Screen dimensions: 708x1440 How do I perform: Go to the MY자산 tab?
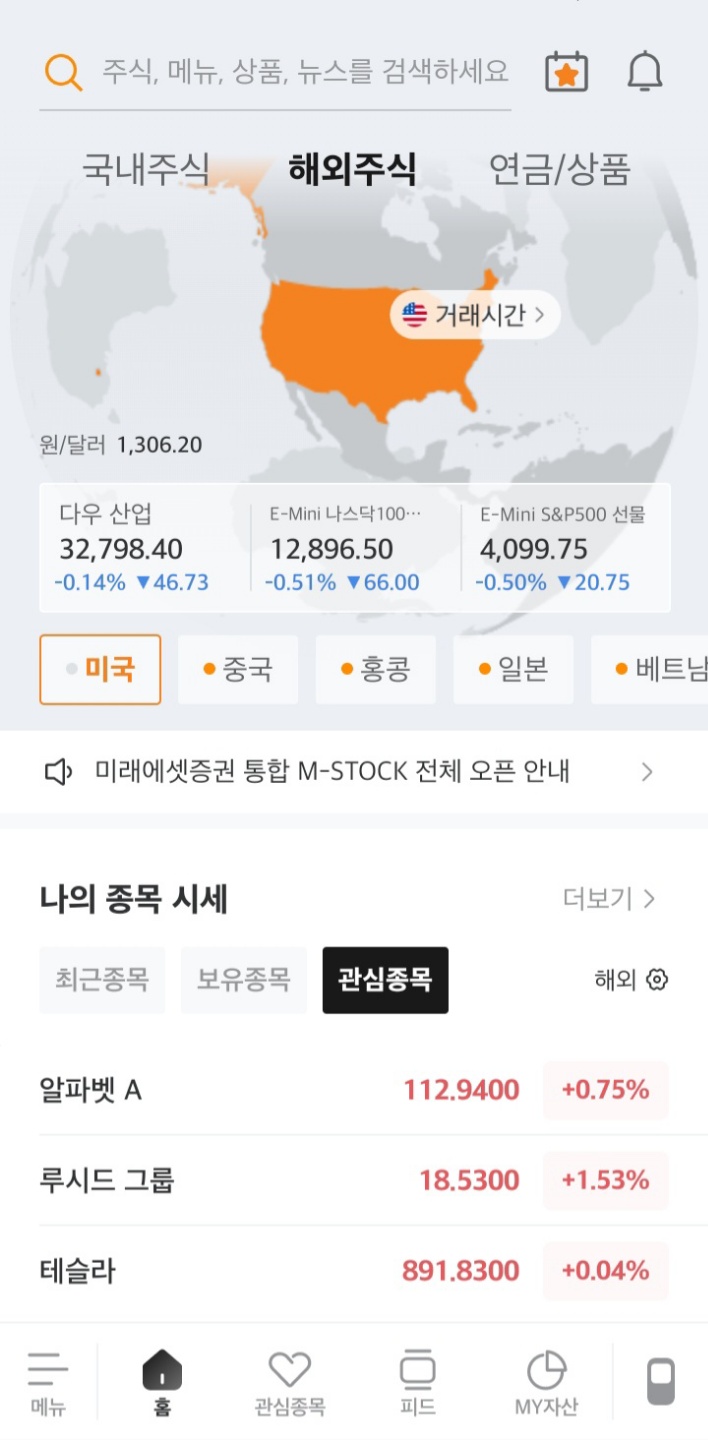click(546, 1382)
